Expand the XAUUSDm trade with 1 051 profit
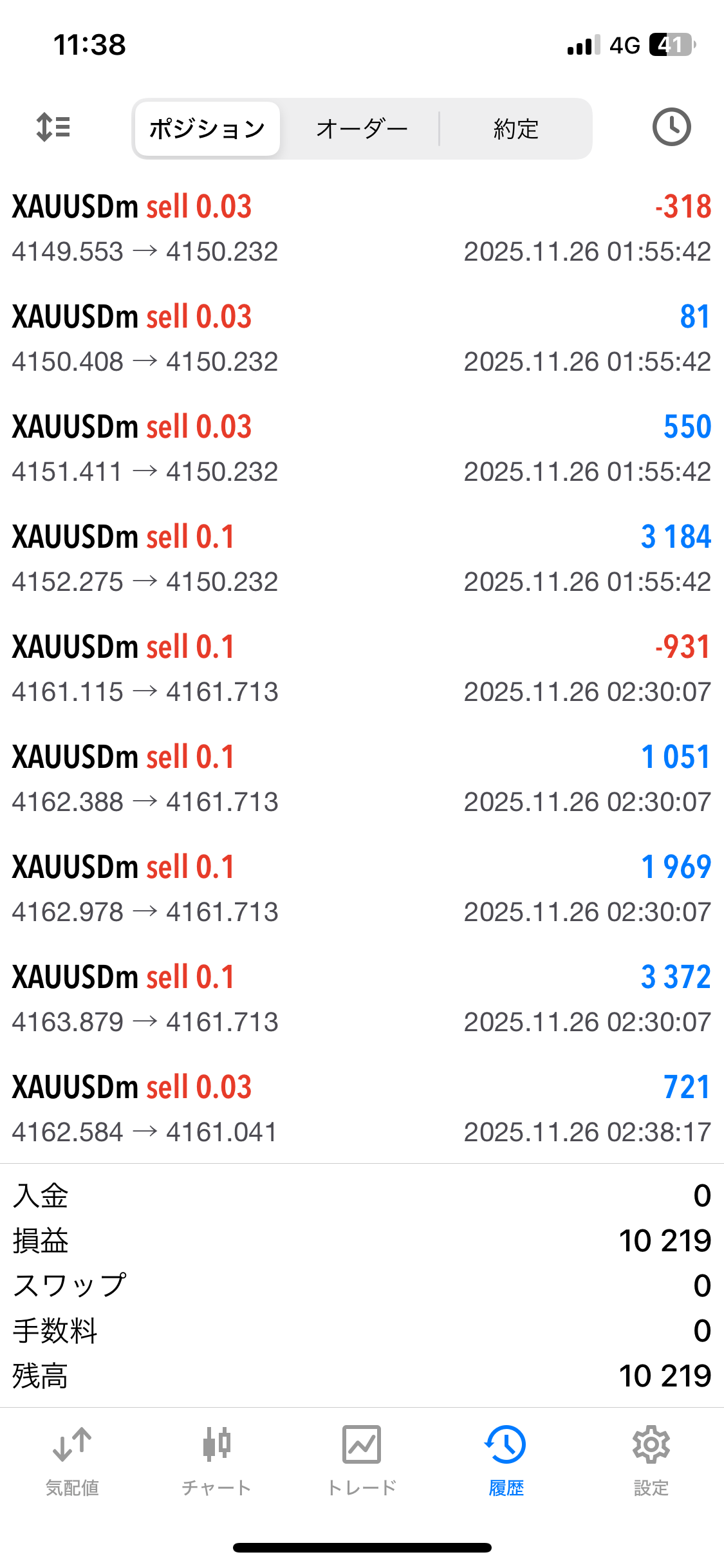The width and height of the screenshot is (724, 1568). tap(362, 779)
